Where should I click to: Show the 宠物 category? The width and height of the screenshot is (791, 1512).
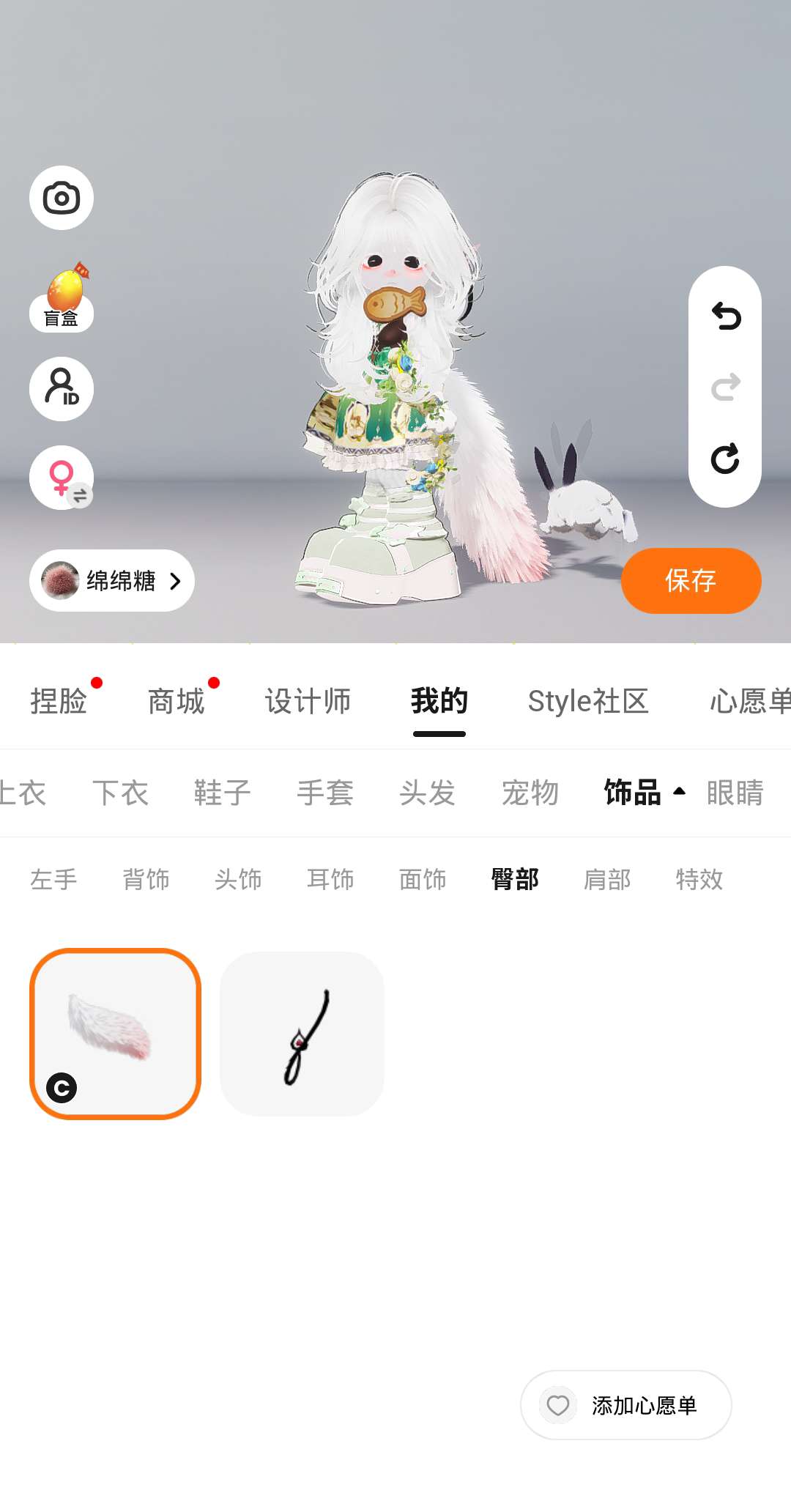530,793
